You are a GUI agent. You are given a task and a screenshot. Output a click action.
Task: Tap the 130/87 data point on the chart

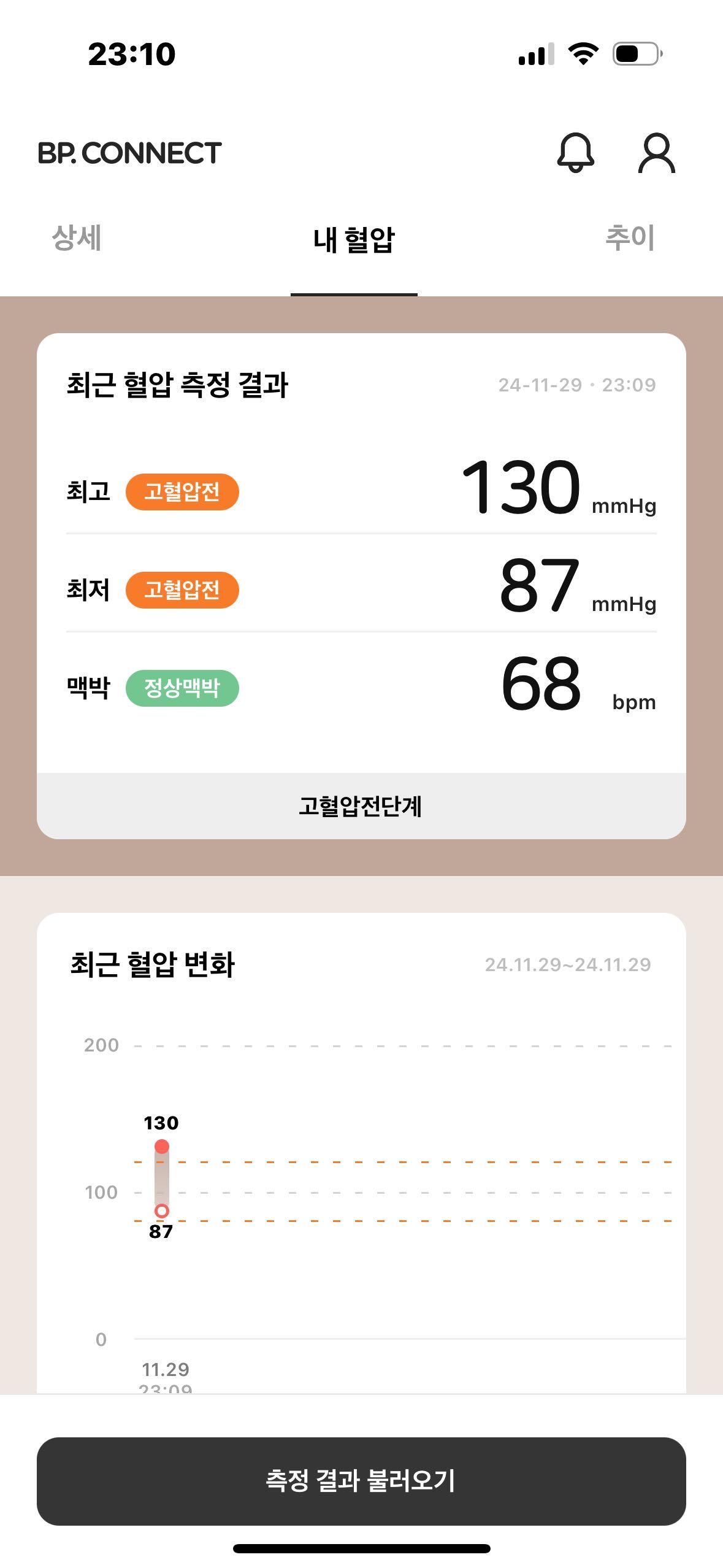click(x=162, y=1178)
